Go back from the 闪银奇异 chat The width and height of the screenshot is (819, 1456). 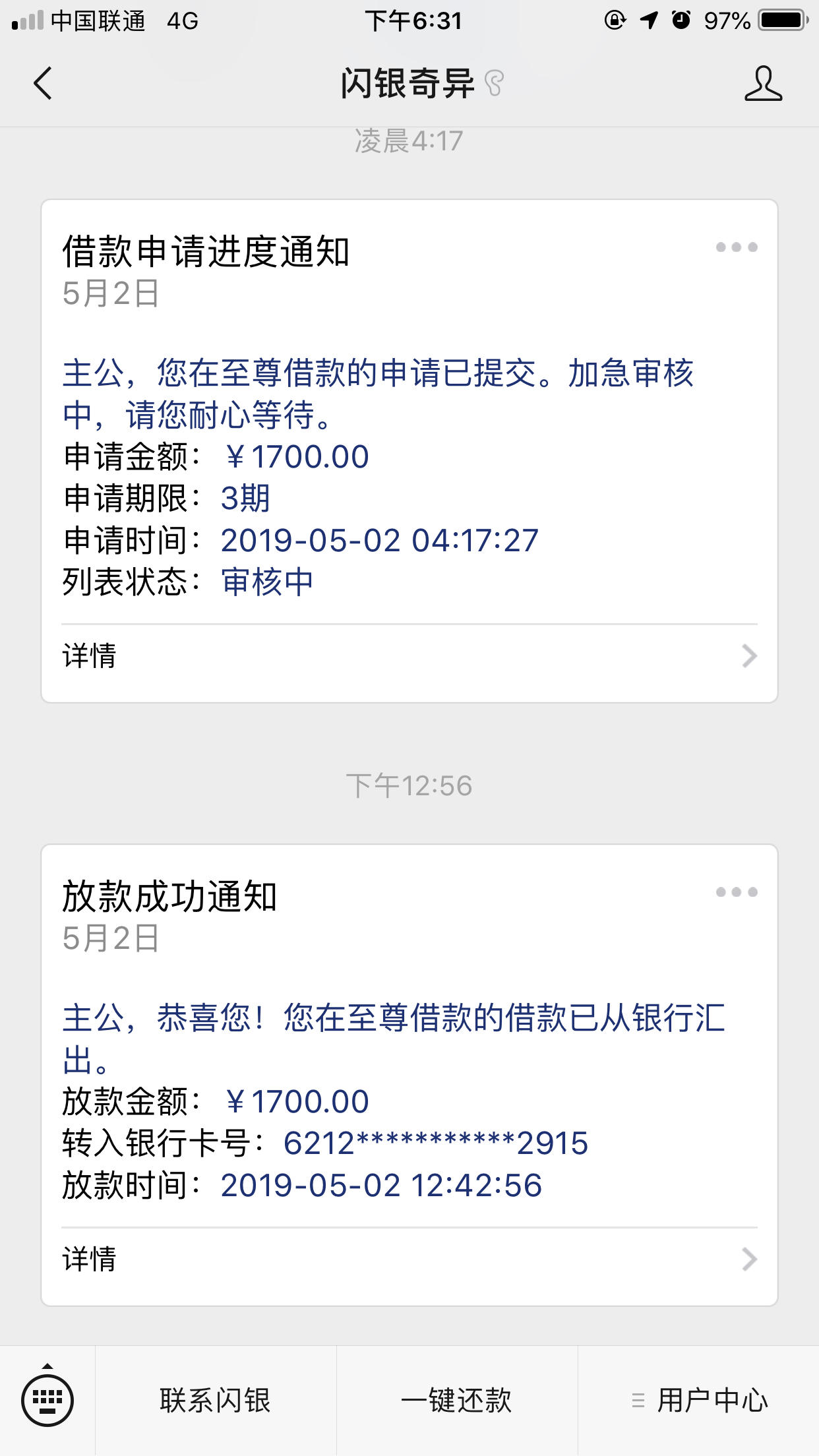[43, 84]
